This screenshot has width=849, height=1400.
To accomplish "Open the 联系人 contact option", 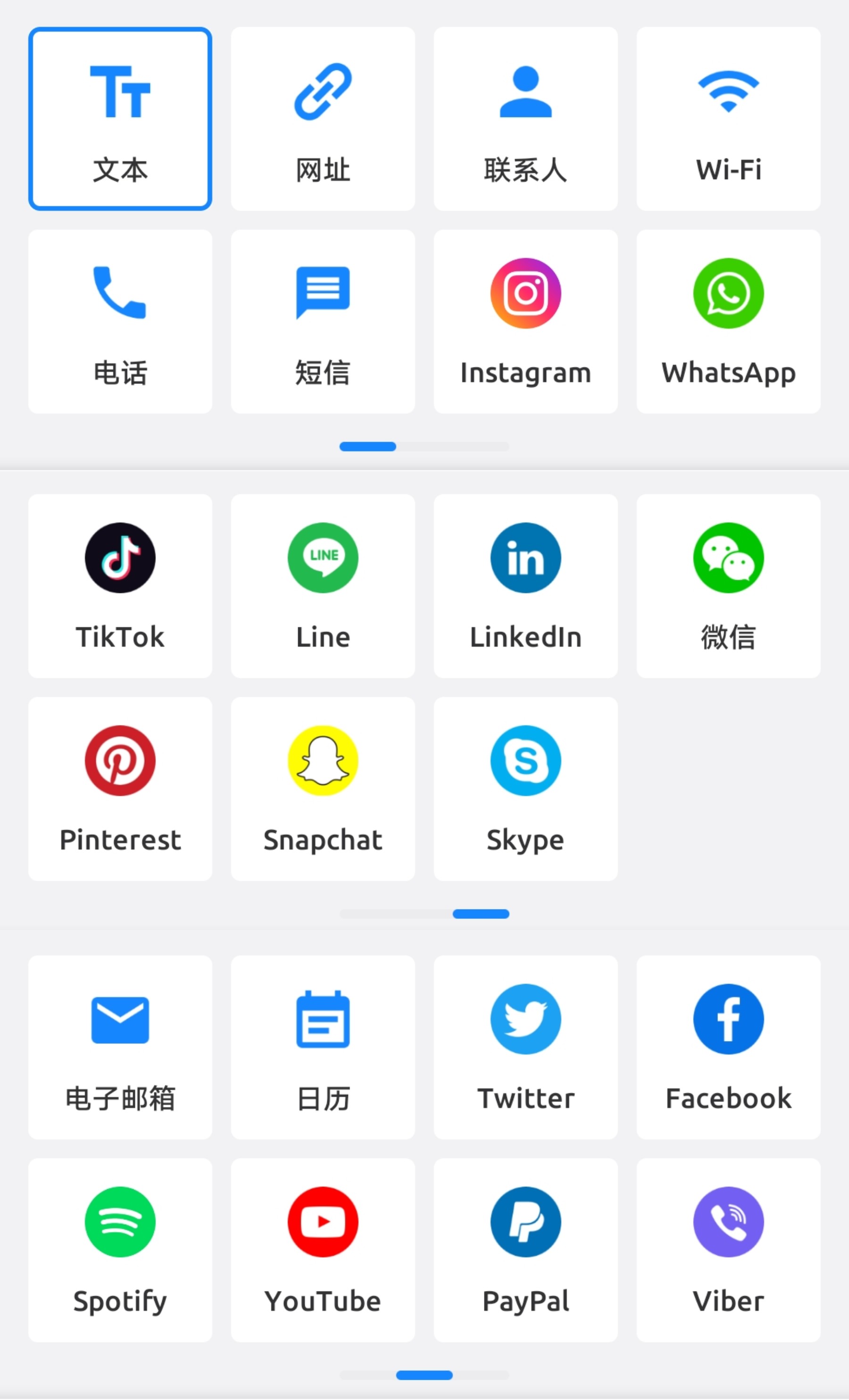I will (x=525, y=119).
